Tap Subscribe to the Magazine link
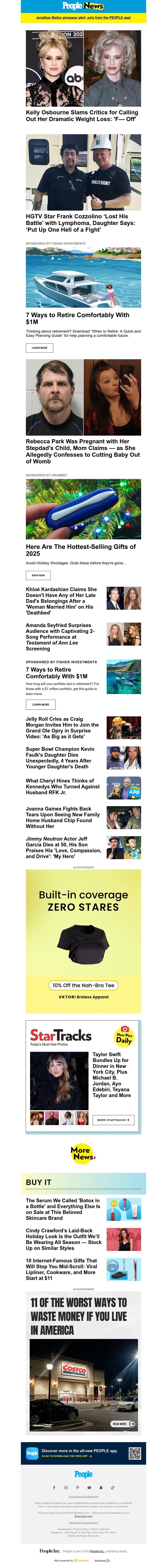 coord(83,1496)
